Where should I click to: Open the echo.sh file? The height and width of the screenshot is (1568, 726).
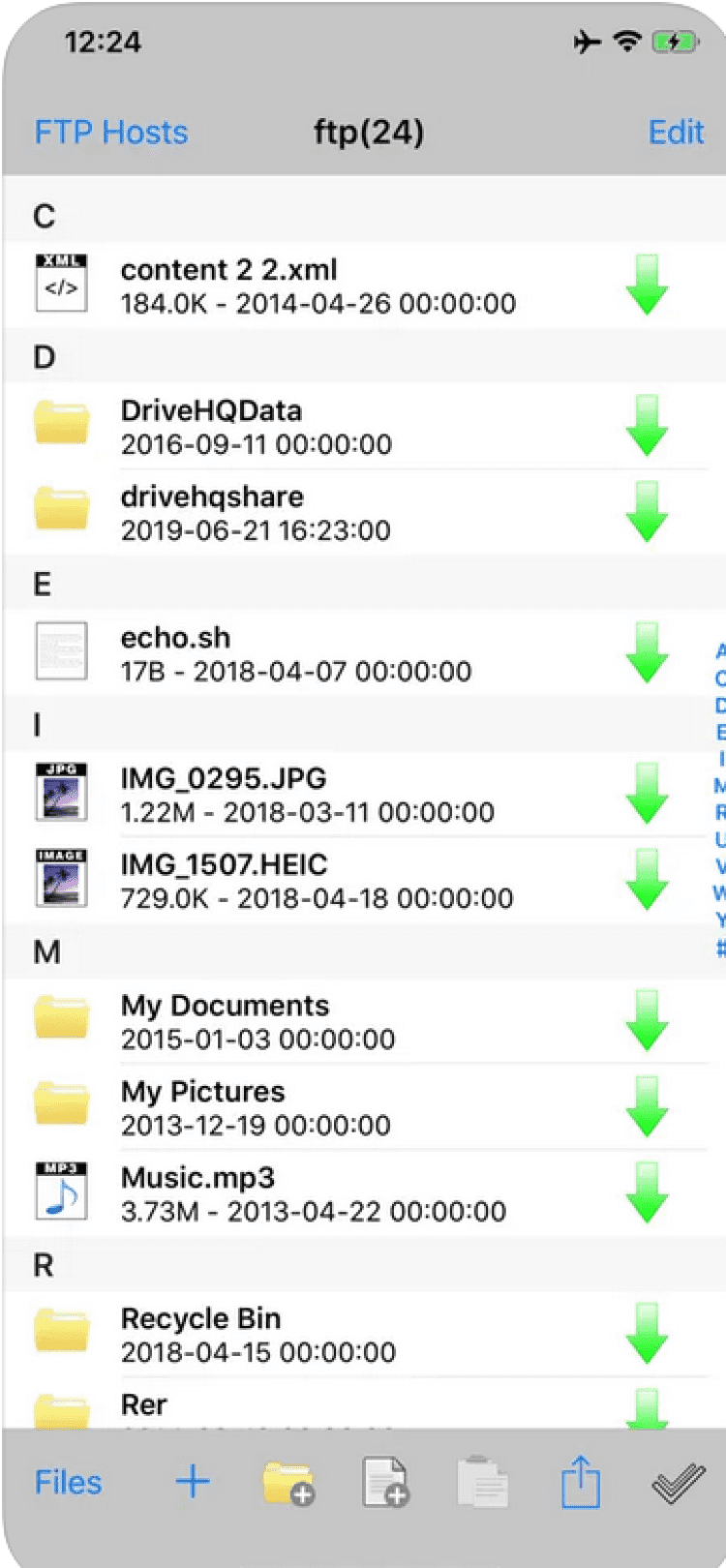pos(175,652)
